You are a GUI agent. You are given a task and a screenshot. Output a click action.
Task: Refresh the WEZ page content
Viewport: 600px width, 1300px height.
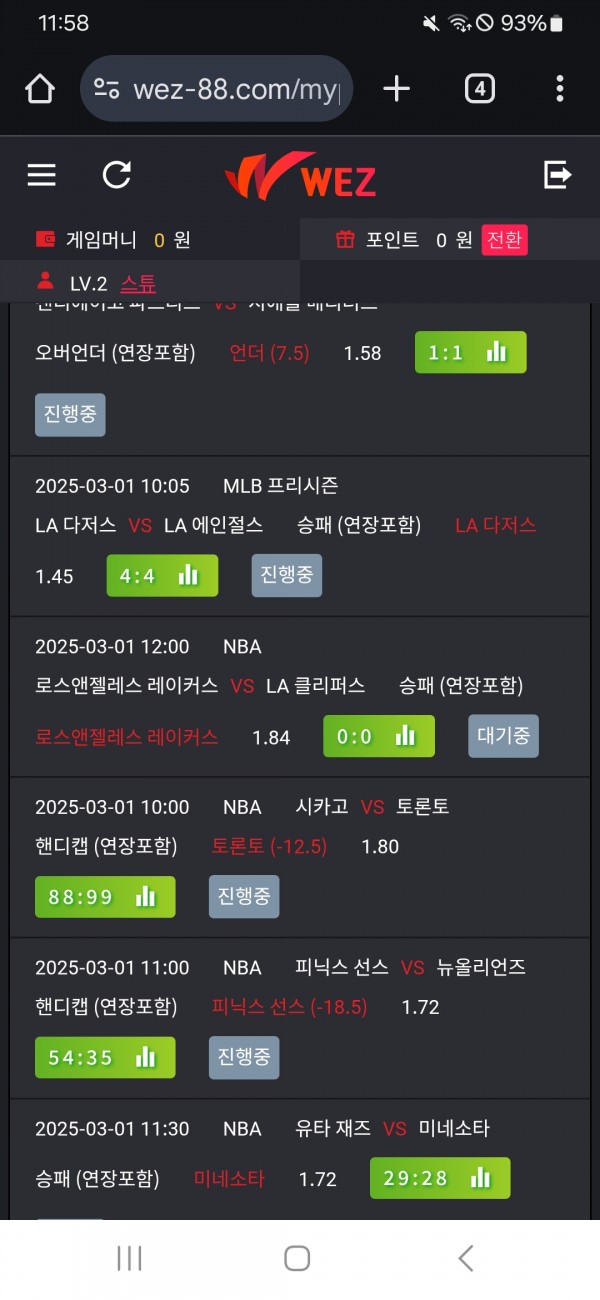click(x=117, y=176)
